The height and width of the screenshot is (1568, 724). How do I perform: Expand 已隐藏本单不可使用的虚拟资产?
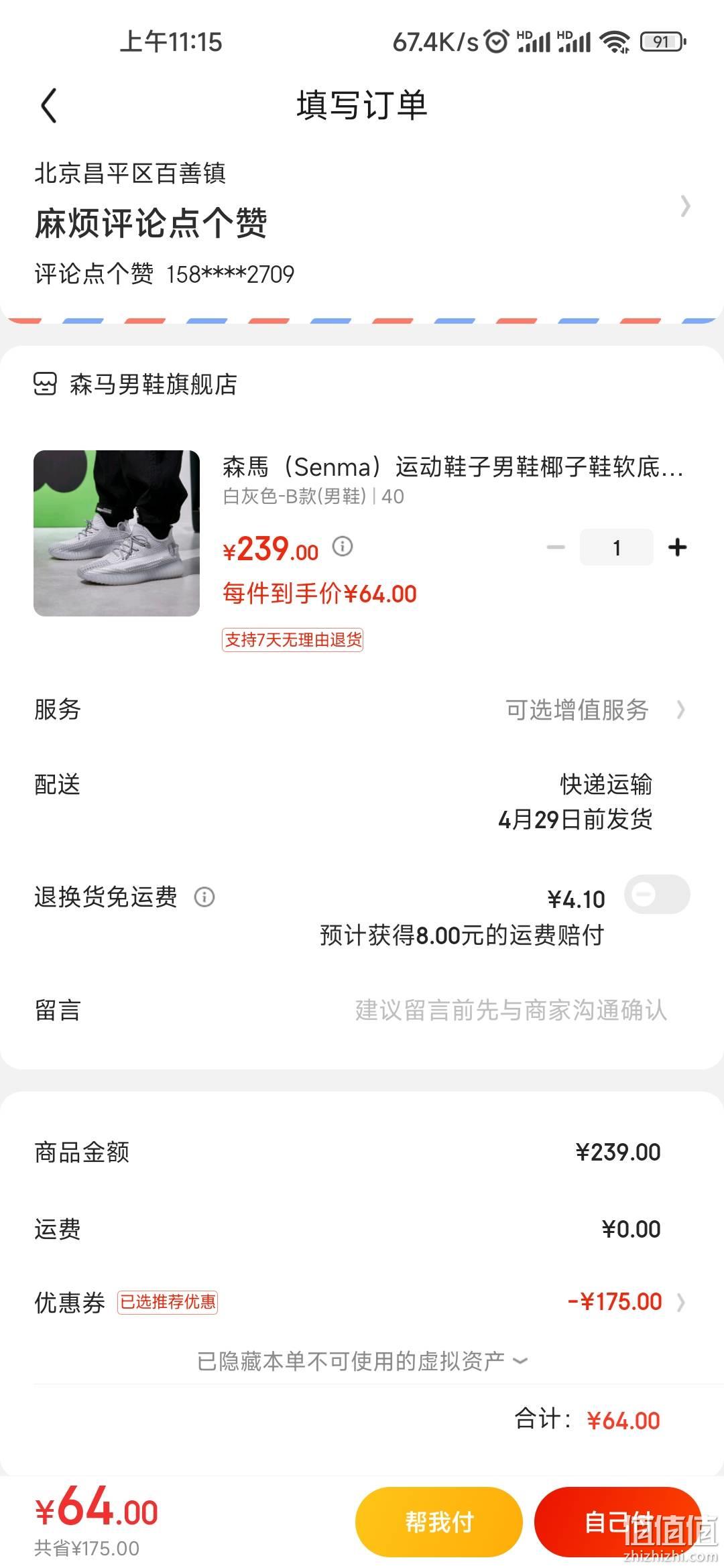[x=362, y=1361]
